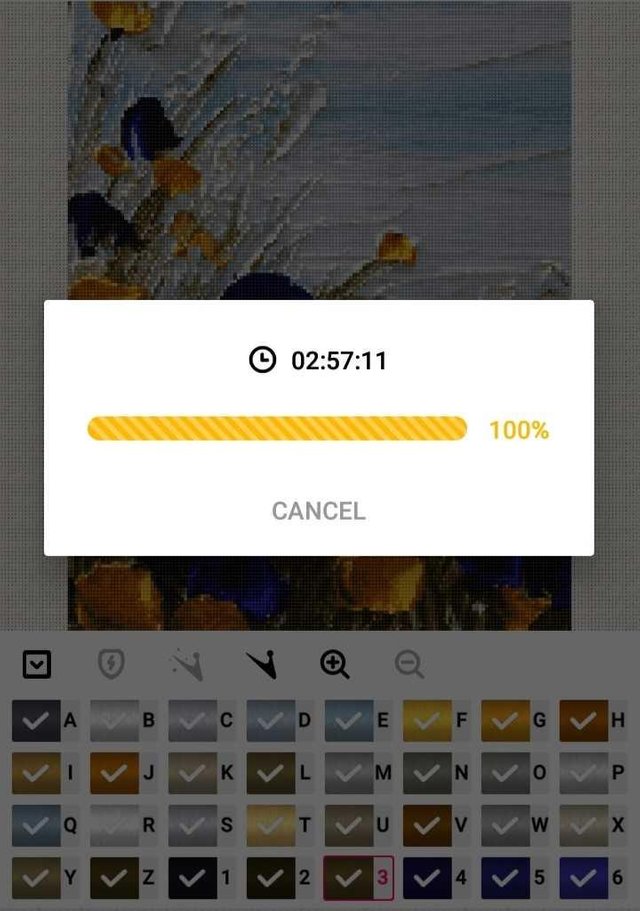The width and height of the screenshot is (640, 911).
Task: Select the single-stitch needle tool
Action: point(261,664)
